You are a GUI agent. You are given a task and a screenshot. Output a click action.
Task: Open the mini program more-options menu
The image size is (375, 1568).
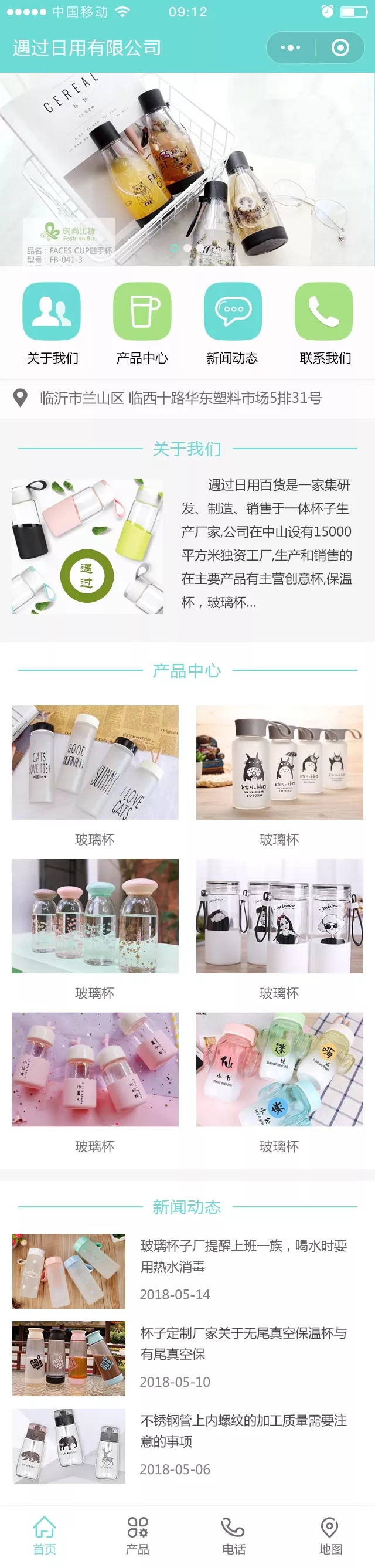pyautogui.click(x=291, y=47)
